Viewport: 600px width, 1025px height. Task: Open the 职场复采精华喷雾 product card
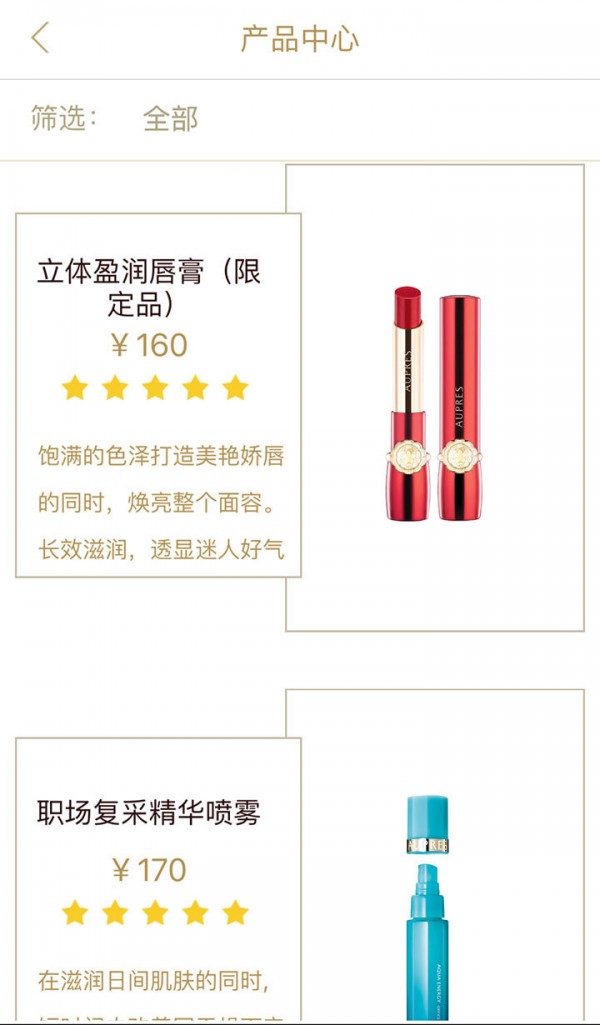158,880
